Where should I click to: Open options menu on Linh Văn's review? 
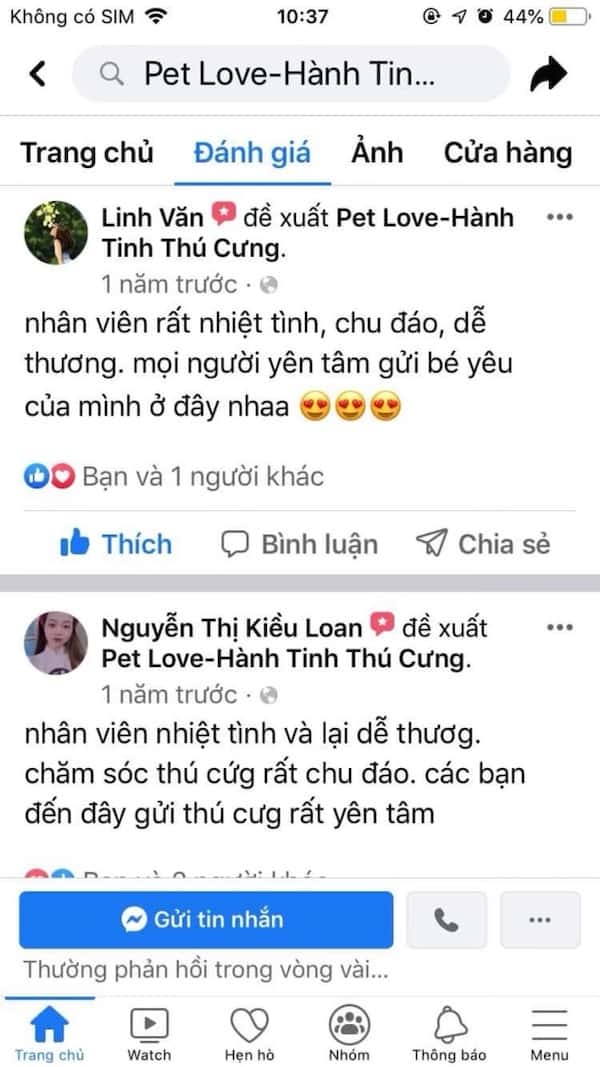(x=559, y=218)
